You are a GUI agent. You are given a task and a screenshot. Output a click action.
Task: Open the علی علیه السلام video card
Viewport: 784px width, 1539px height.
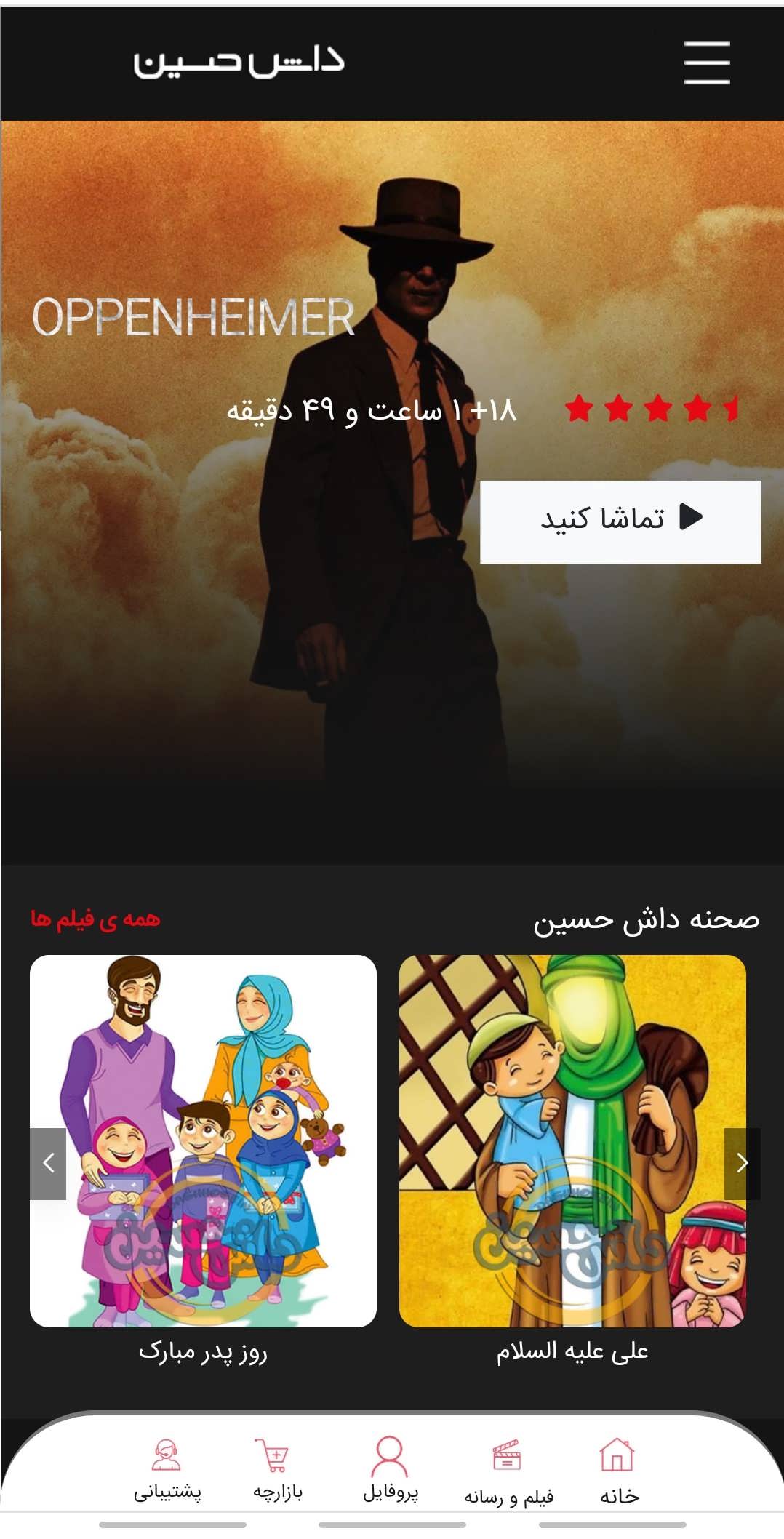pos(572,1140)
